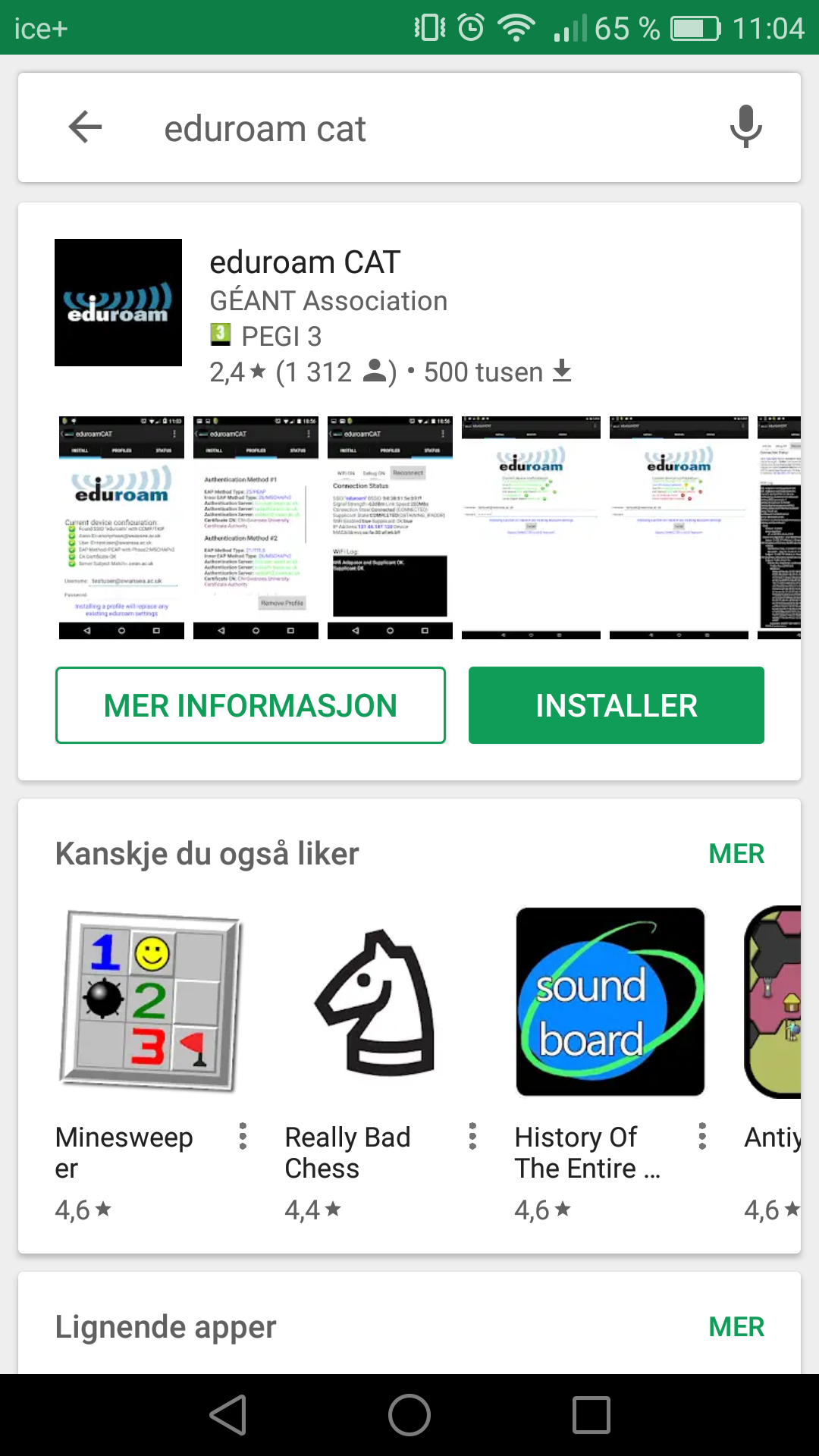819x1456 pixels.
Task: Open overflow menu for Minesweeper
Action: (243, 1136)
